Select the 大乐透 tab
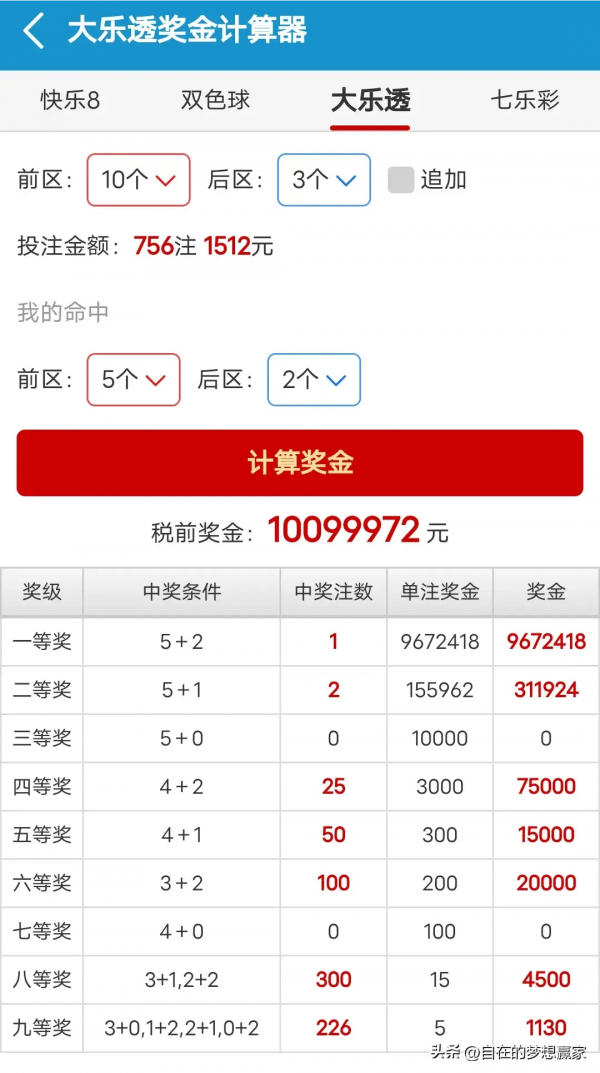Screen dimensions: 600x1073 [370, 101]
